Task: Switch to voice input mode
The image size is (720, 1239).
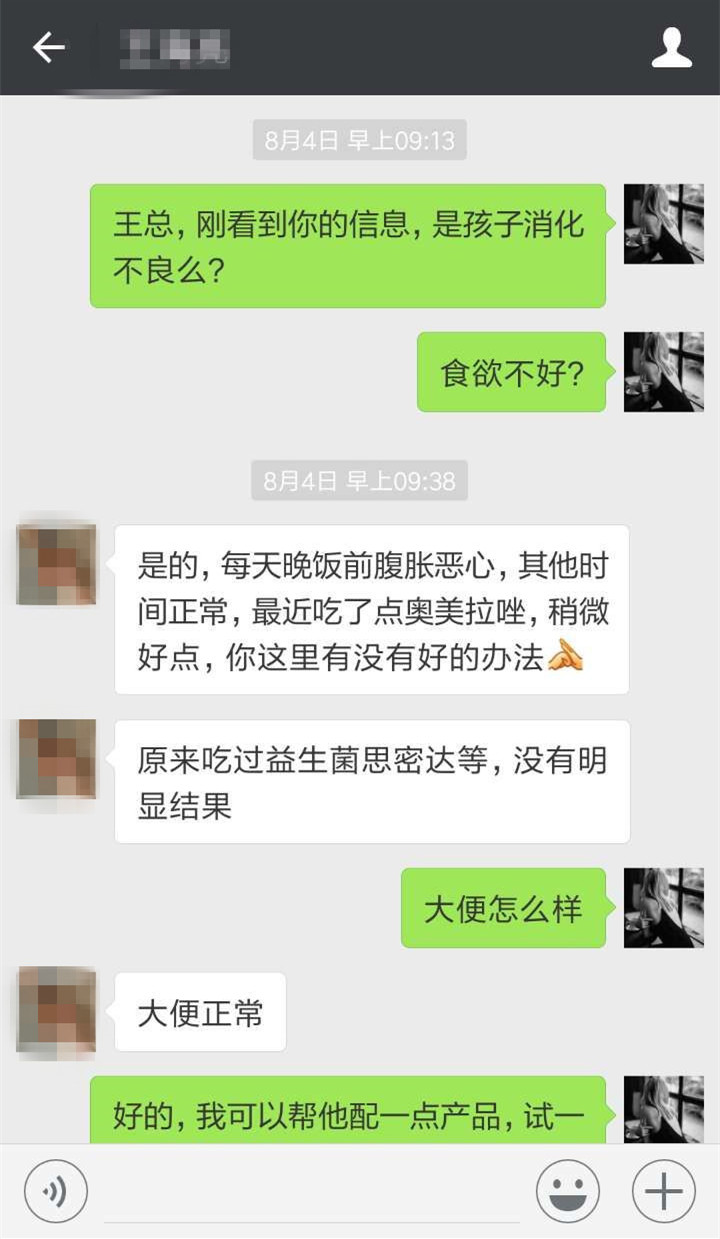Action: pyautogui.click(x=55, y=1190)
